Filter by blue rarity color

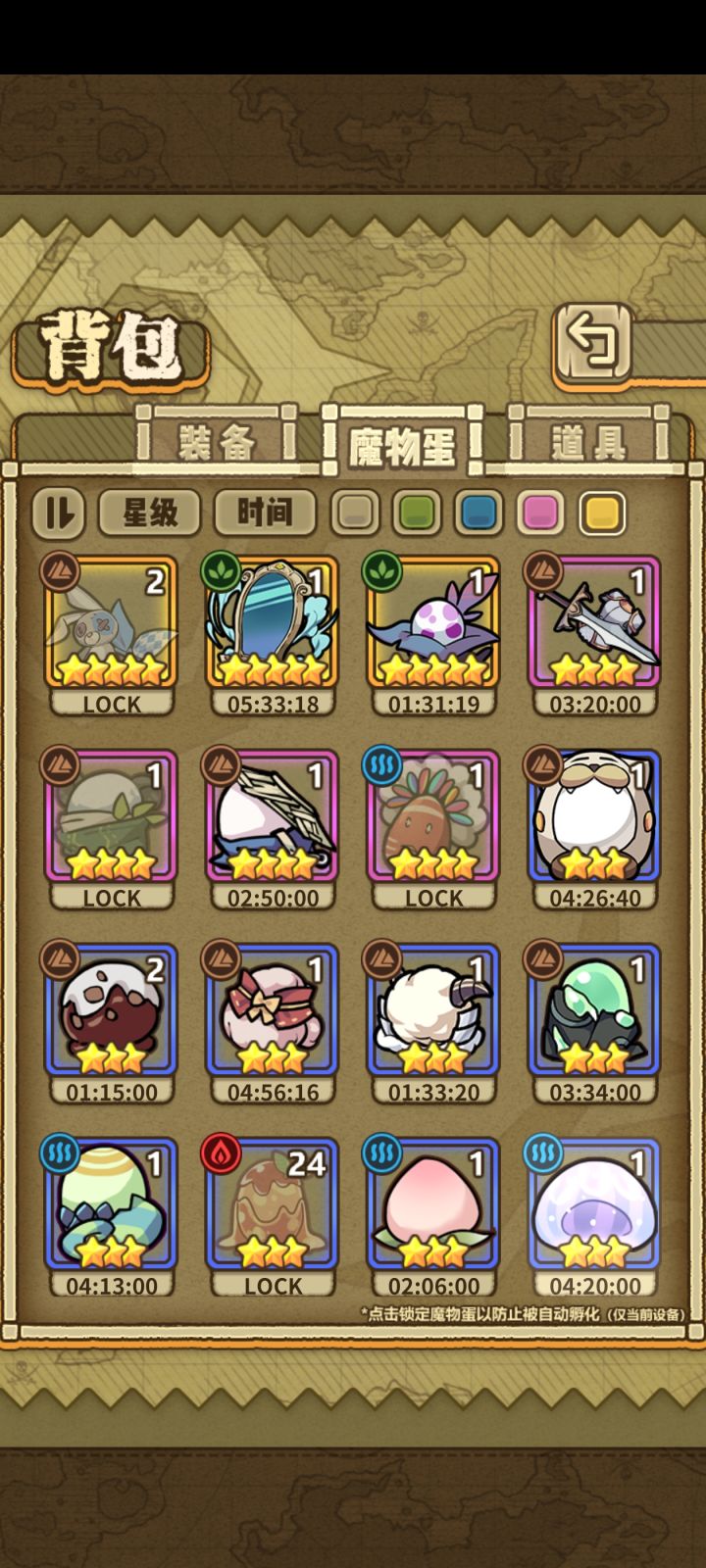click(x=479, y=512)
